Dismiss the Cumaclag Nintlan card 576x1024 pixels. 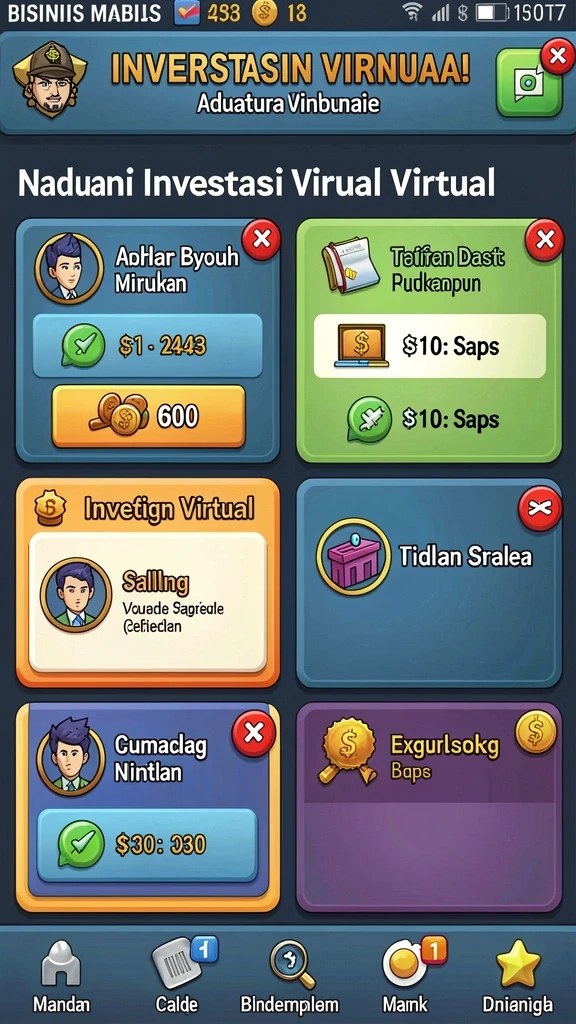pyautogui.click(x=253, y=733)
